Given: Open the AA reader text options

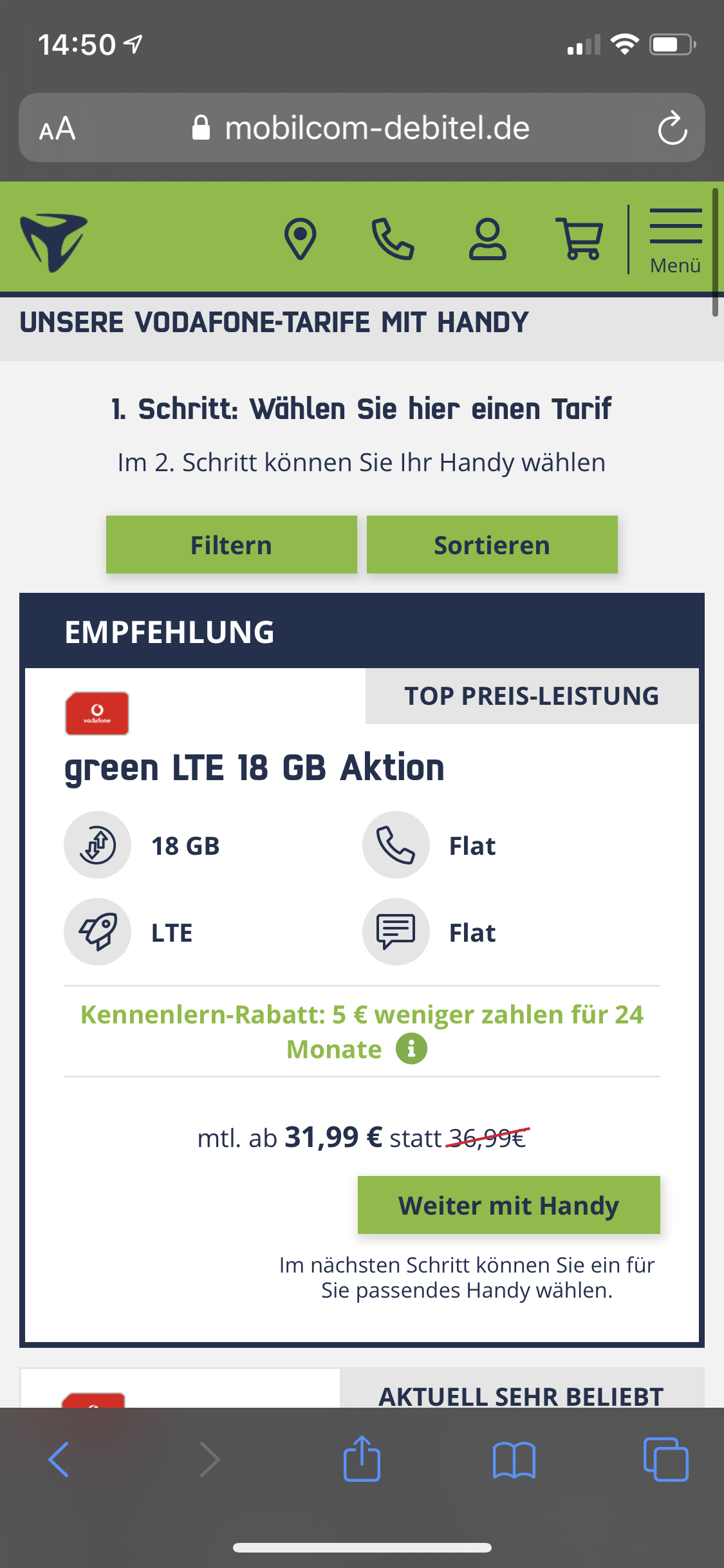Looking at the screenshot, I should point(57,128).
